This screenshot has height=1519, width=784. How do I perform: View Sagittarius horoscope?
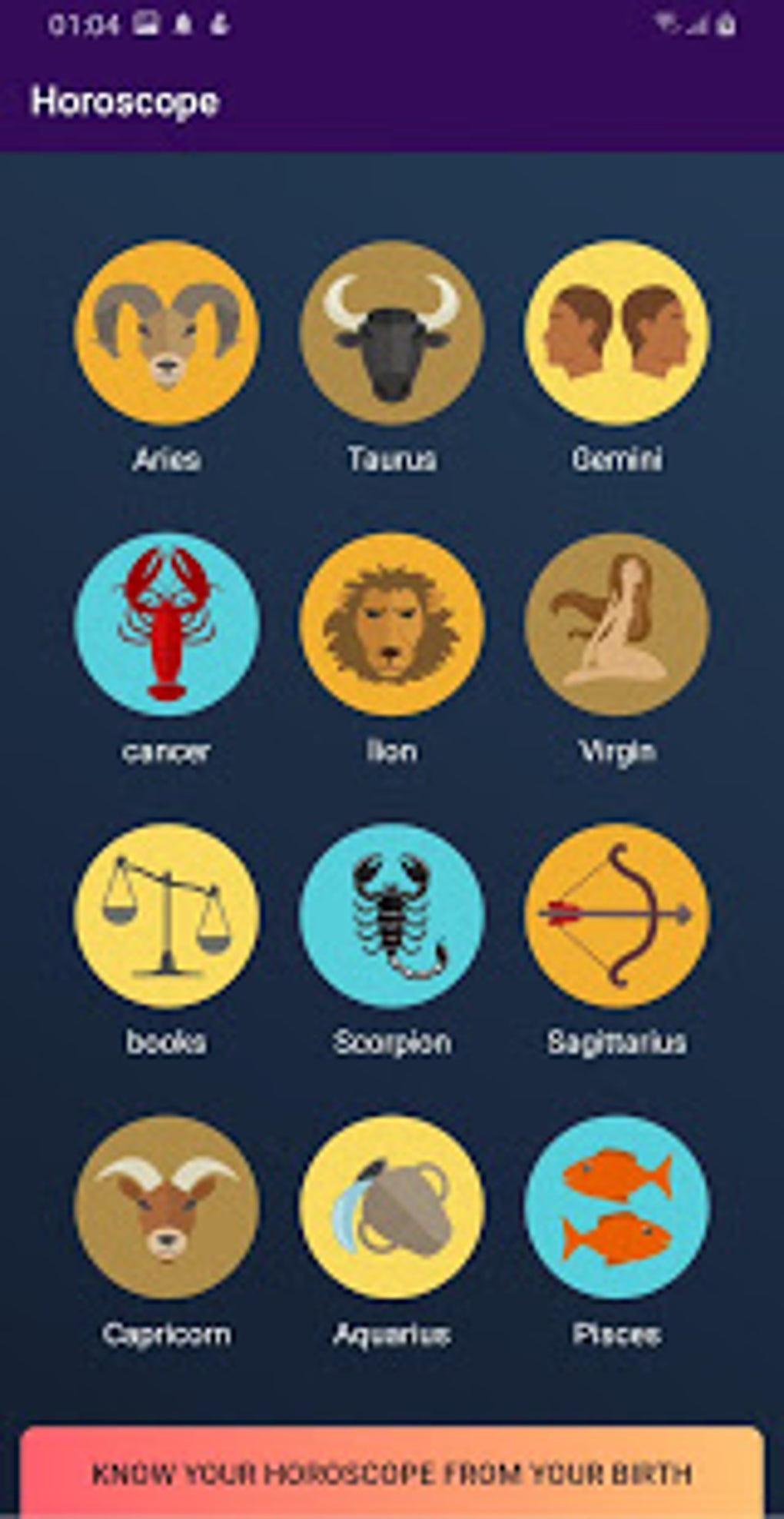click(x=617, y=916)
